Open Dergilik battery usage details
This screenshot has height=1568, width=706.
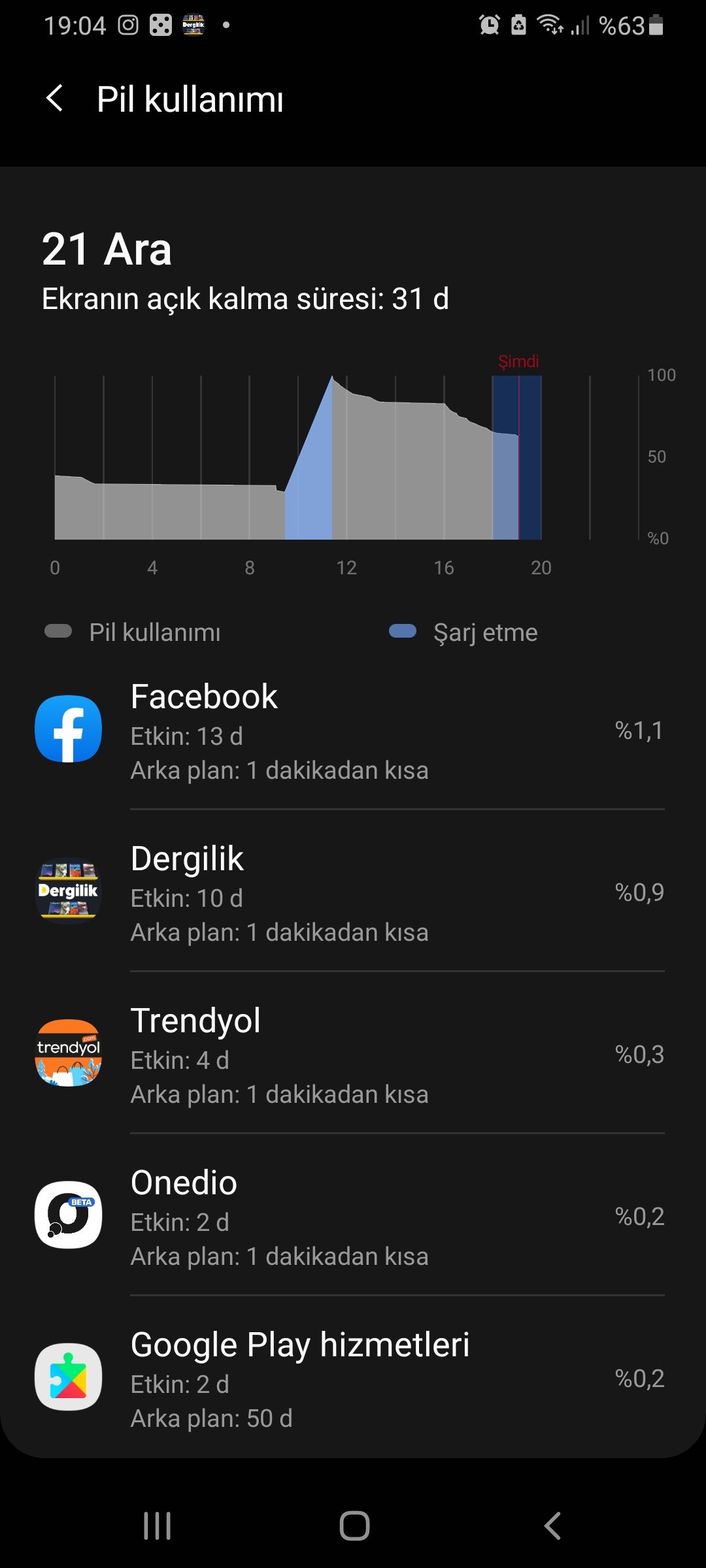(353, 892)
